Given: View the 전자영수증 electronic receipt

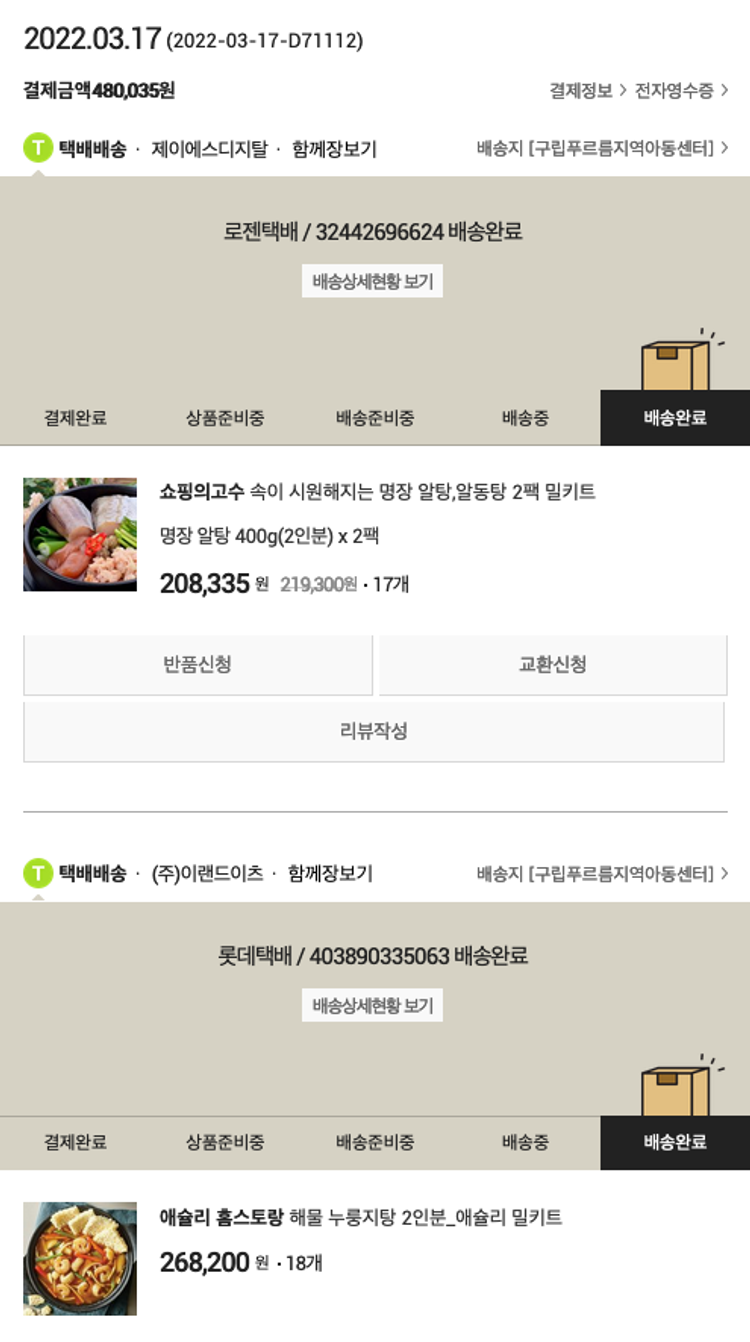Looking at the screenshot, I should pos(681,91).
